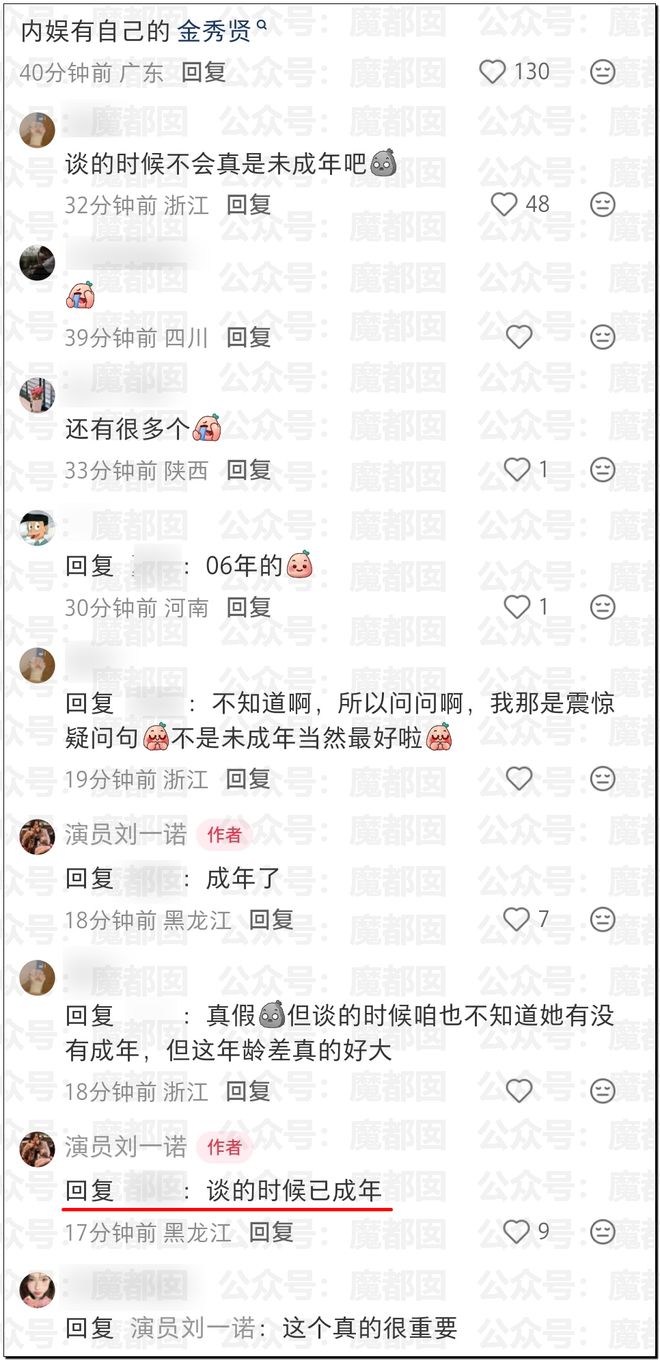Tap 回复 under the comment from 四川
660x1361 pixels.
pyautogui.click(x=248, y=338)
